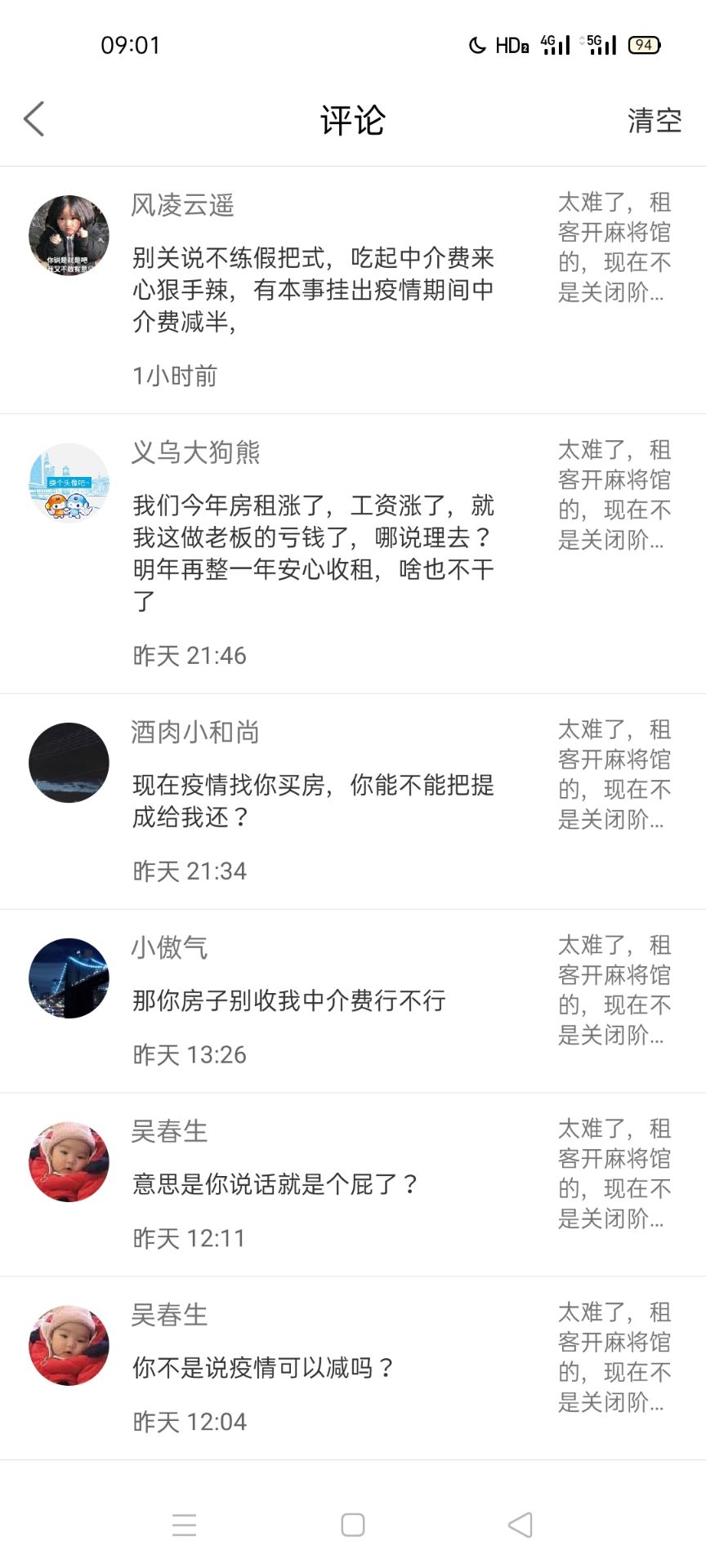The image size is (706, 1568).
Task: Tap 清空 to clear all comments
Action: [x=654, y=121]
